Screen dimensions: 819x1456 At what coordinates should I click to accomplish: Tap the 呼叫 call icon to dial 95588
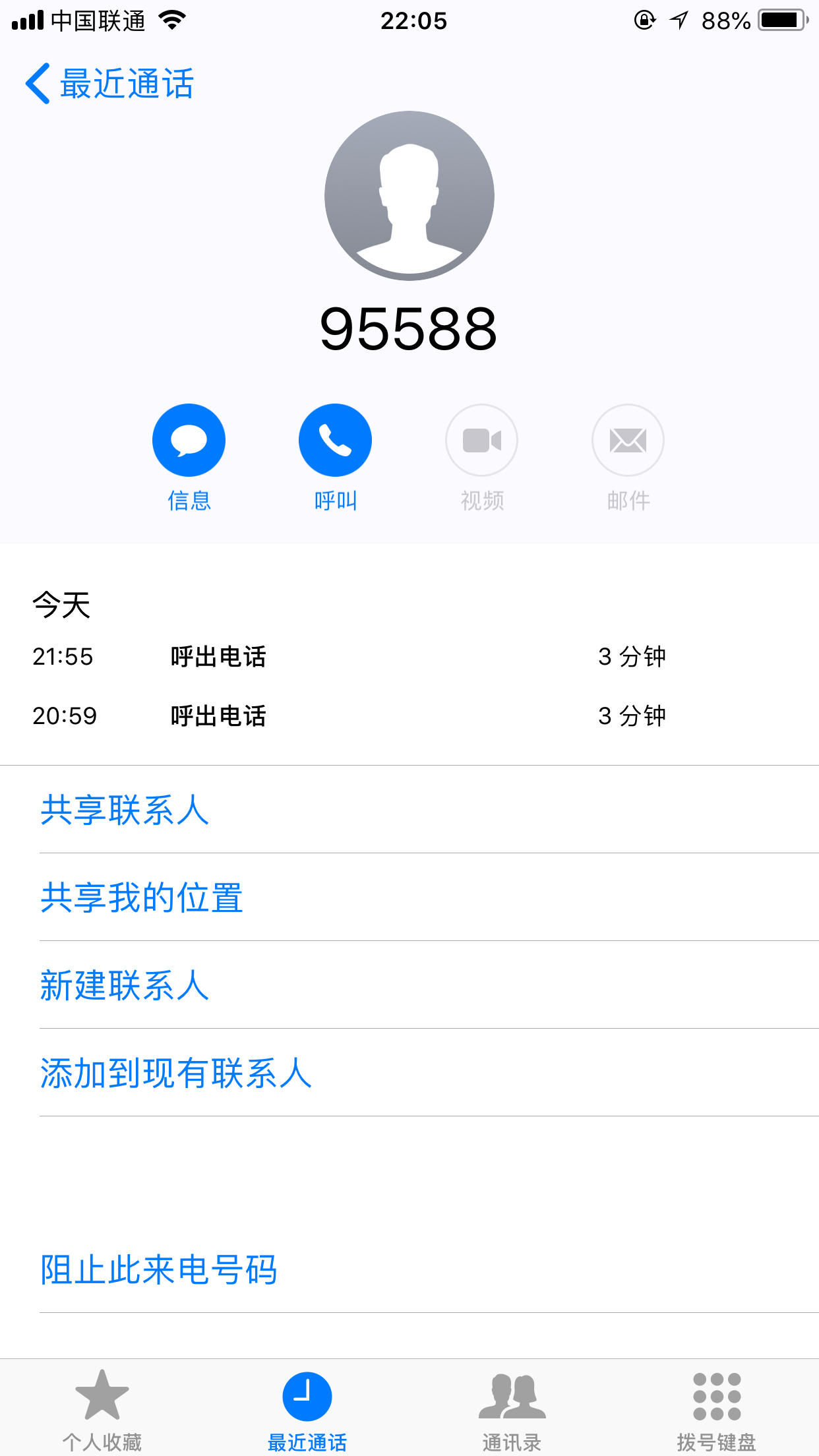[334, 439]
